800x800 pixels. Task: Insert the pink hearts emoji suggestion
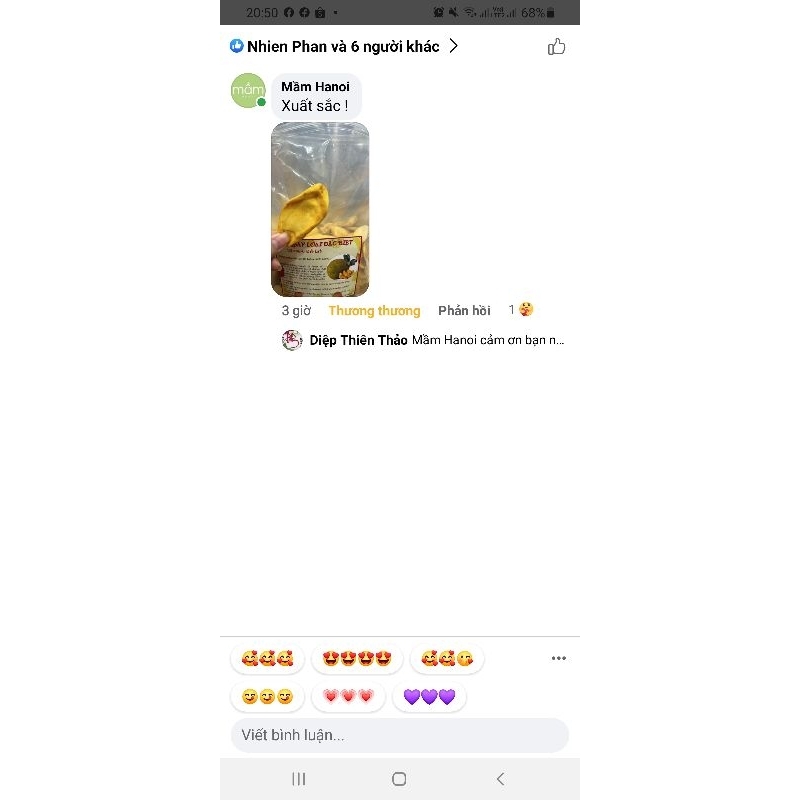[348, 696]
